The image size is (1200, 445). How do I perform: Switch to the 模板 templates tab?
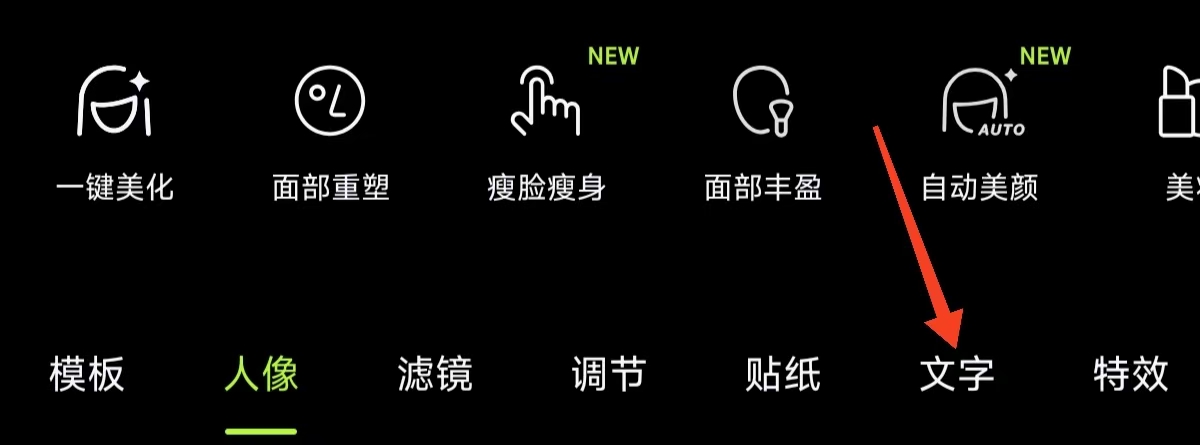87,376
